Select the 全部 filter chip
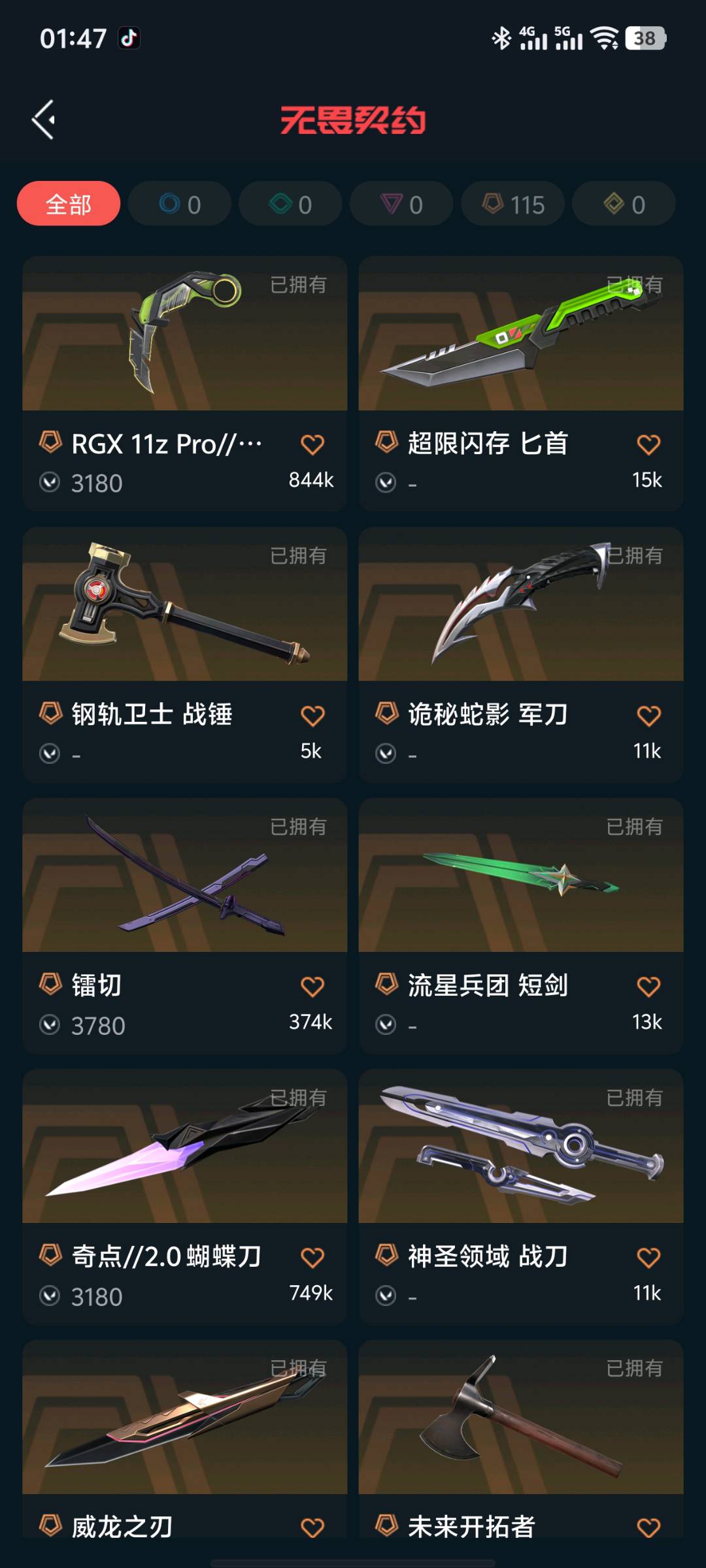This screenshot has width=706, height=1568. (69, 204)
